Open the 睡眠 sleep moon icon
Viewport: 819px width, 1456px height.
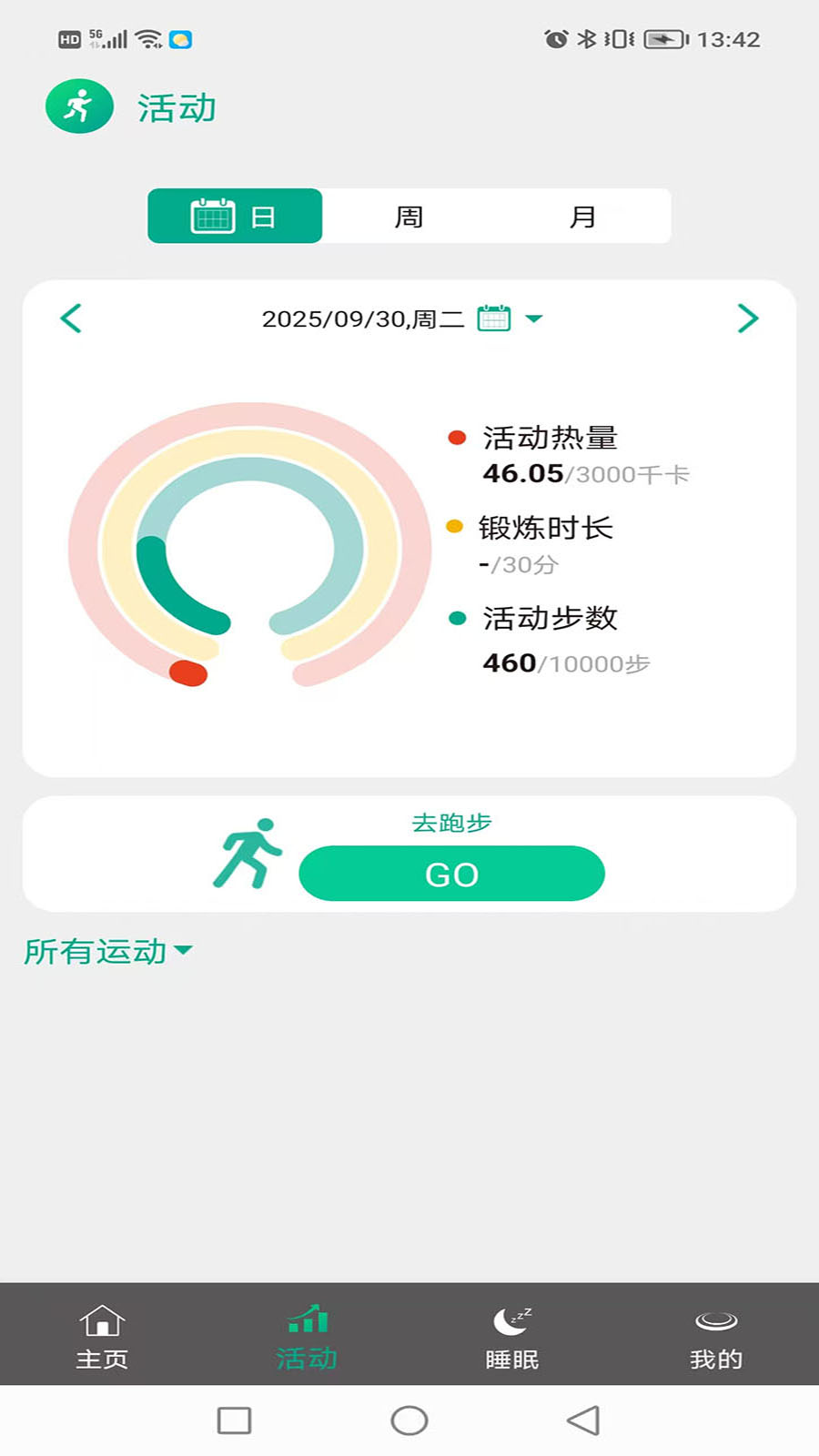(511, 1319)
